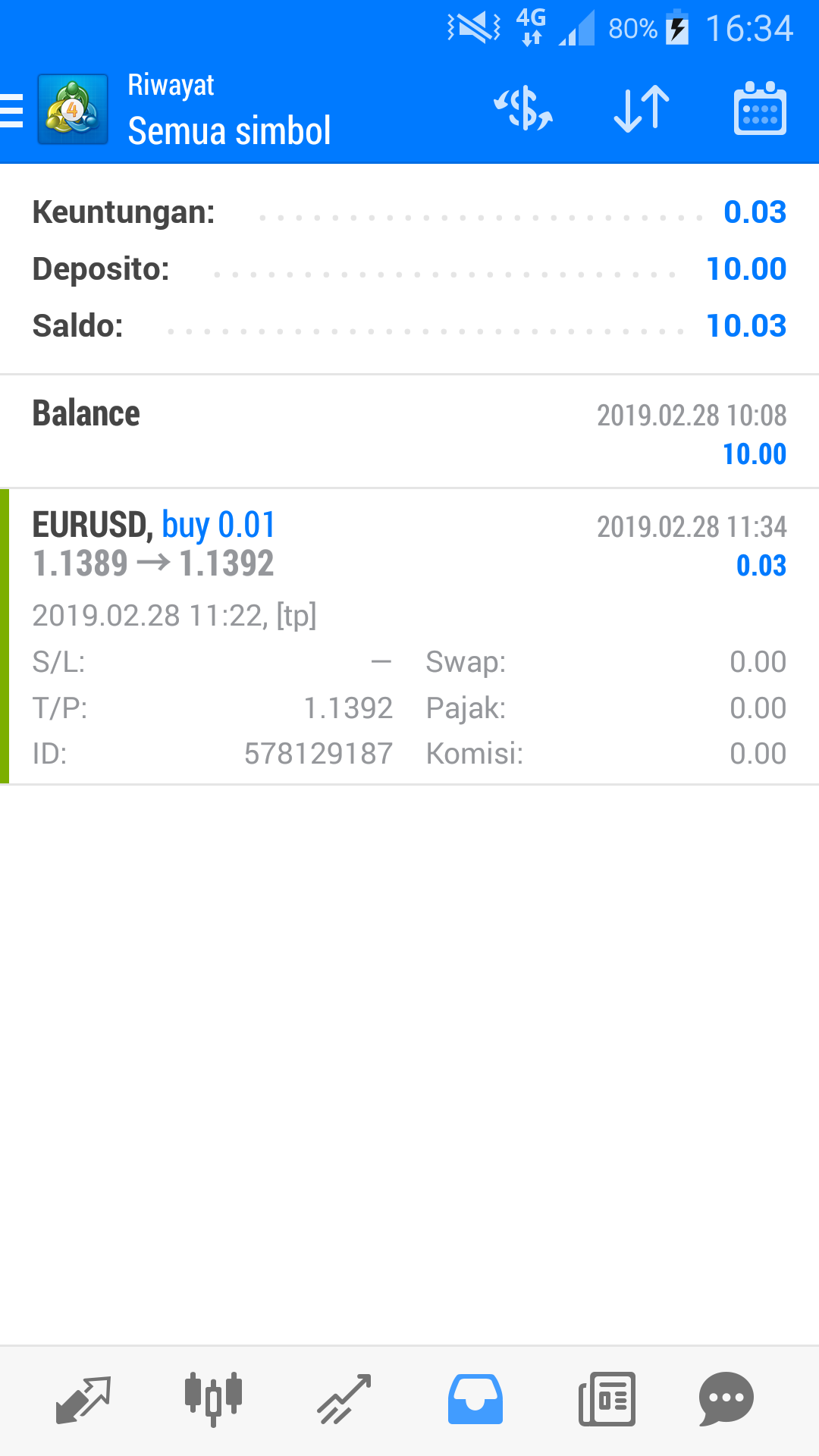Image resolution: width=819 pixels, height=1456 pixels.
Task: Select the History inbox tab
Action: point(475,1399)
